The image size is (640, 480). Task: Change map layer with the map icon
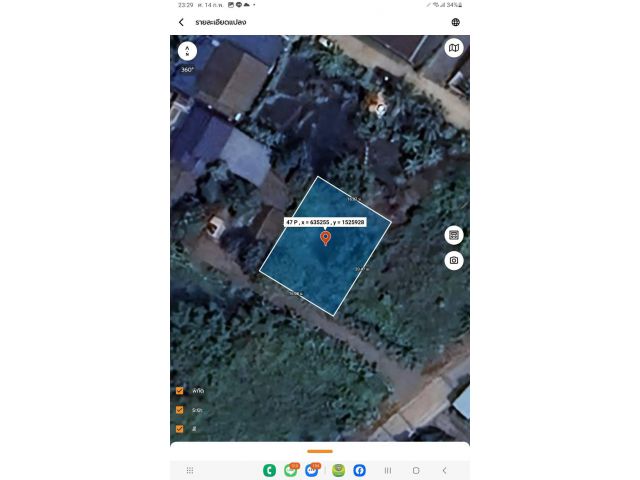[x=454, y=48]
